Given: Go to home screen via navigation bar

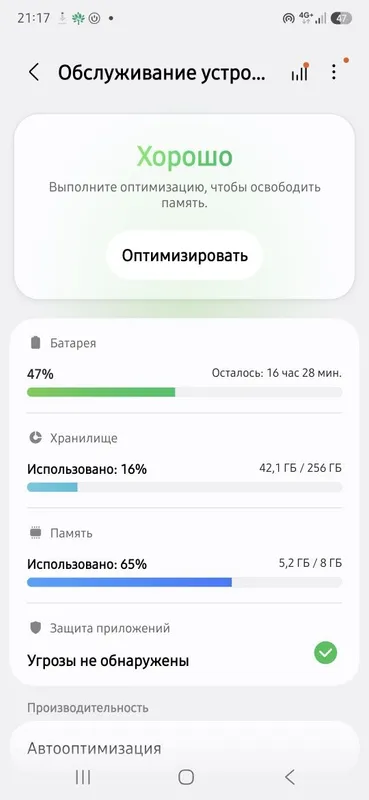Looking at the screenshot, I should click(x=186, y=777).
